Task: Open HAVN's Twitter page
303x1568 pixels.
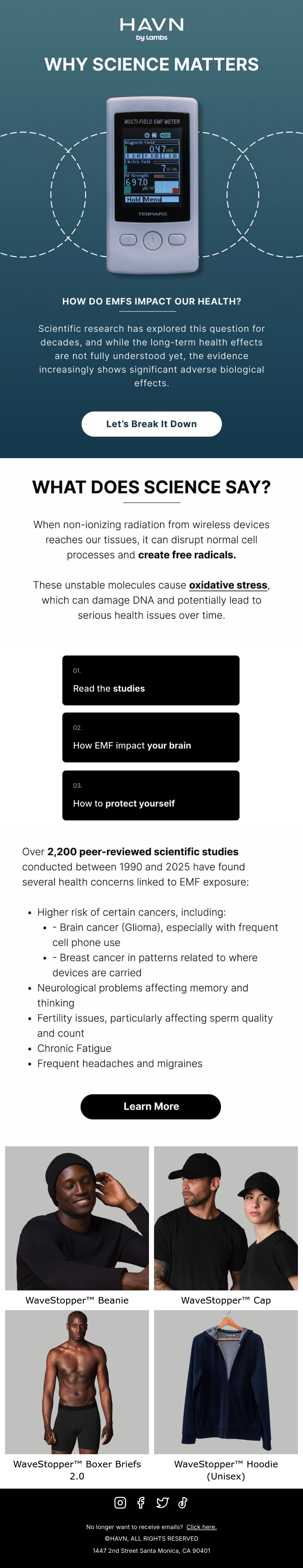Action: [162, 1503]
